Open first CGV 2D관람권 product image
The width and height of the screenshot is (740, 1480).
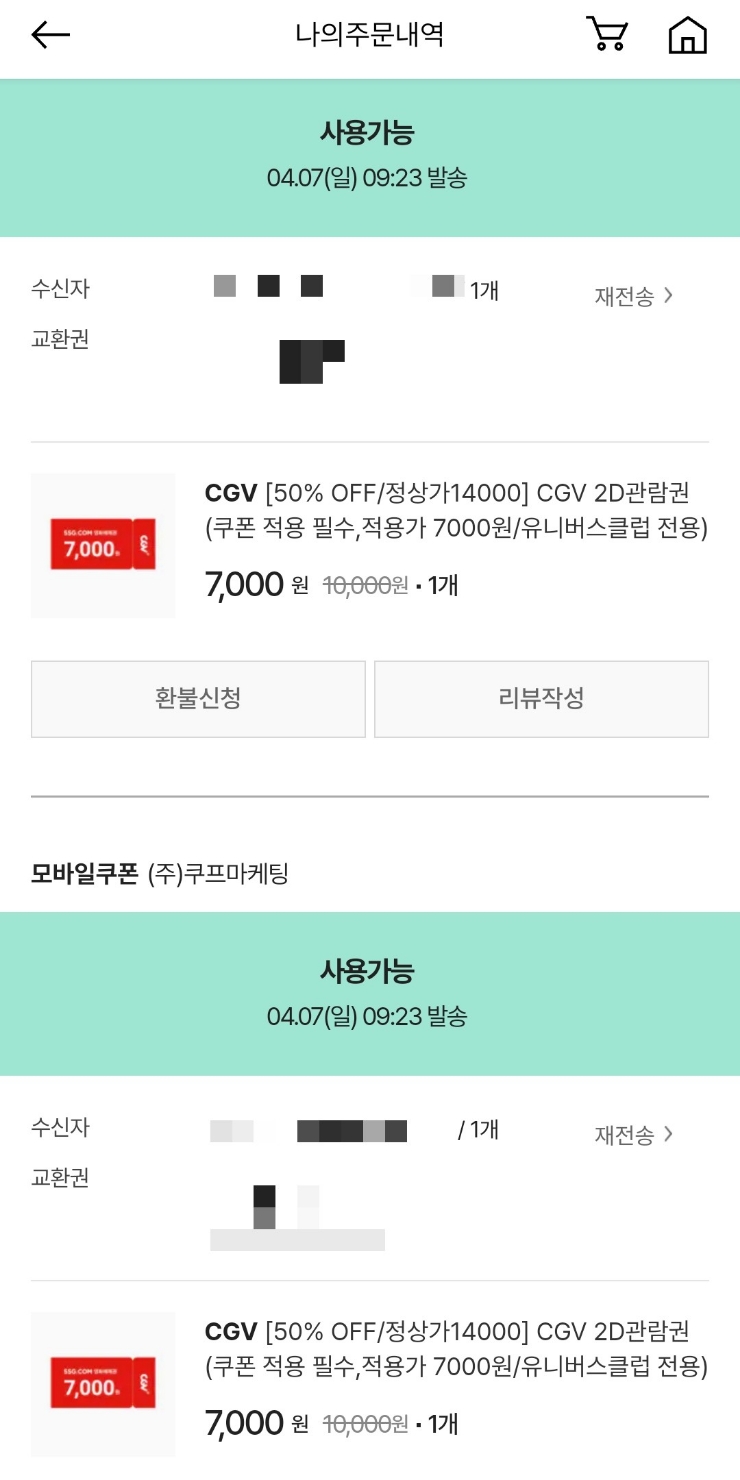[x=103, y=545]
